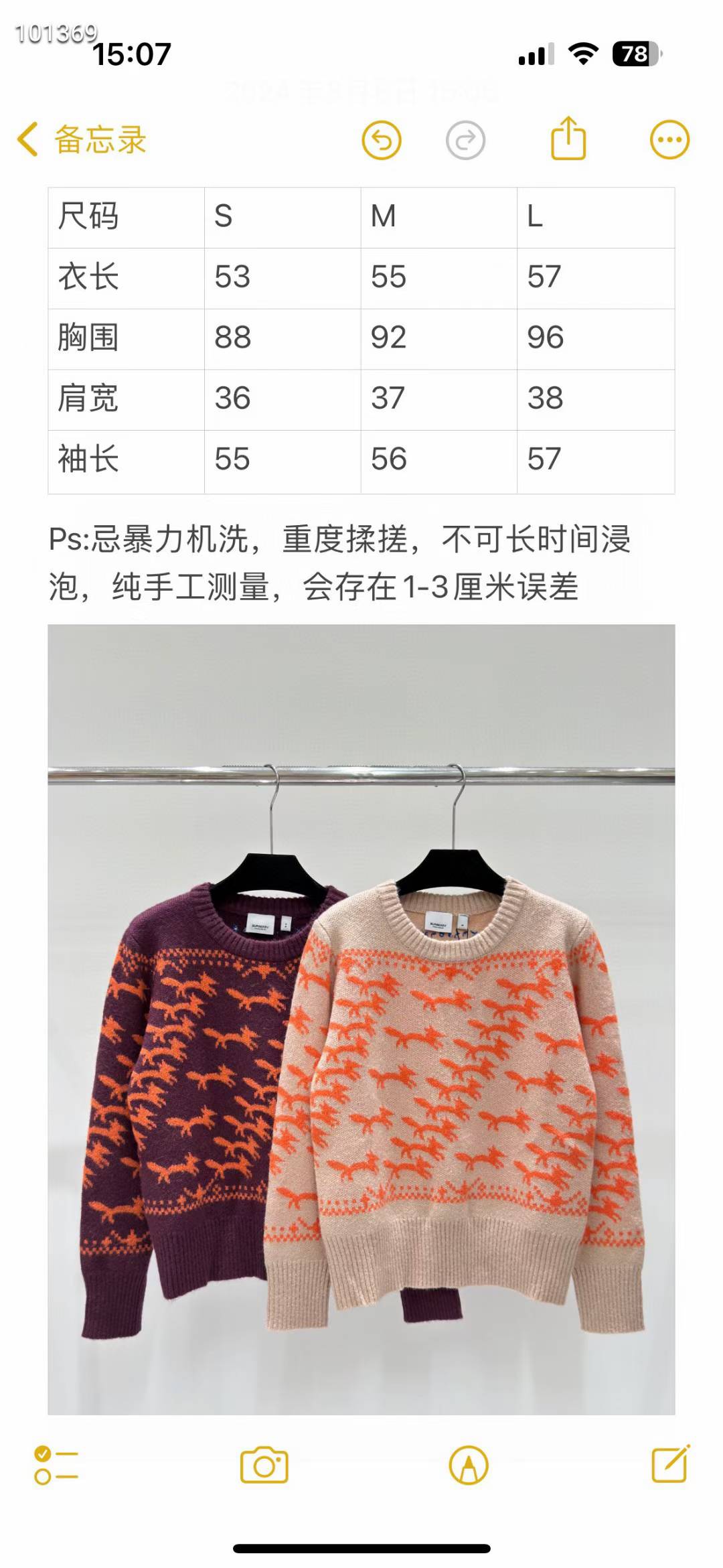Open the markup drawing tool
The width and height of the screenshot is (723, 1568).
(469, 1466)
